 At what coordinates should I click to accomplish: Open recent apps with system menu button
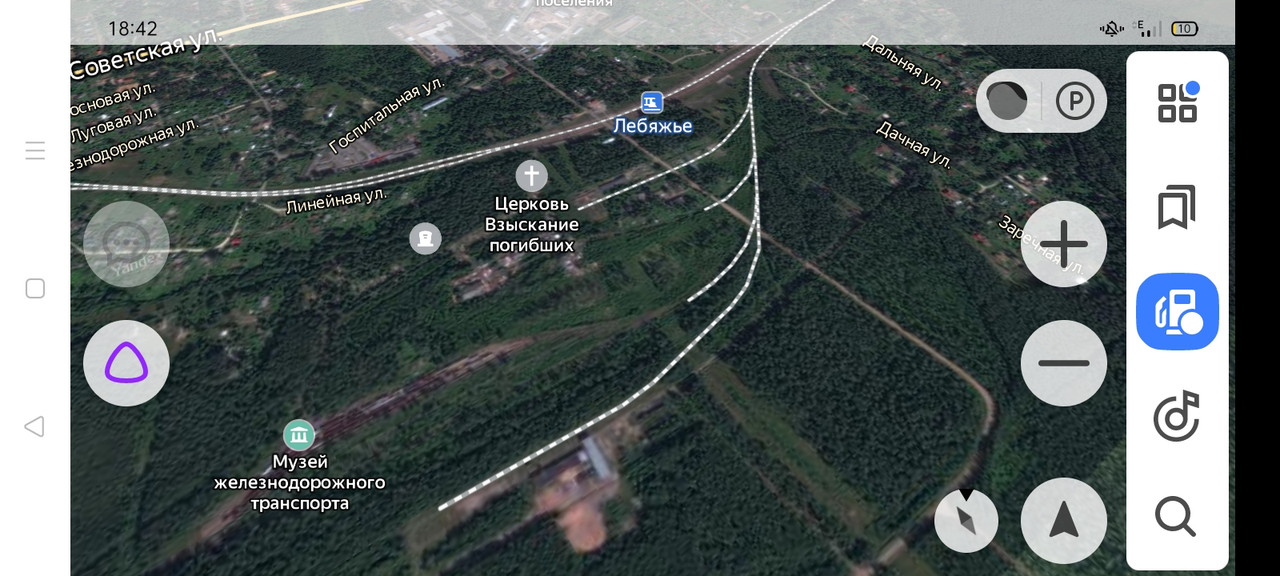click(x=35, y=151)
